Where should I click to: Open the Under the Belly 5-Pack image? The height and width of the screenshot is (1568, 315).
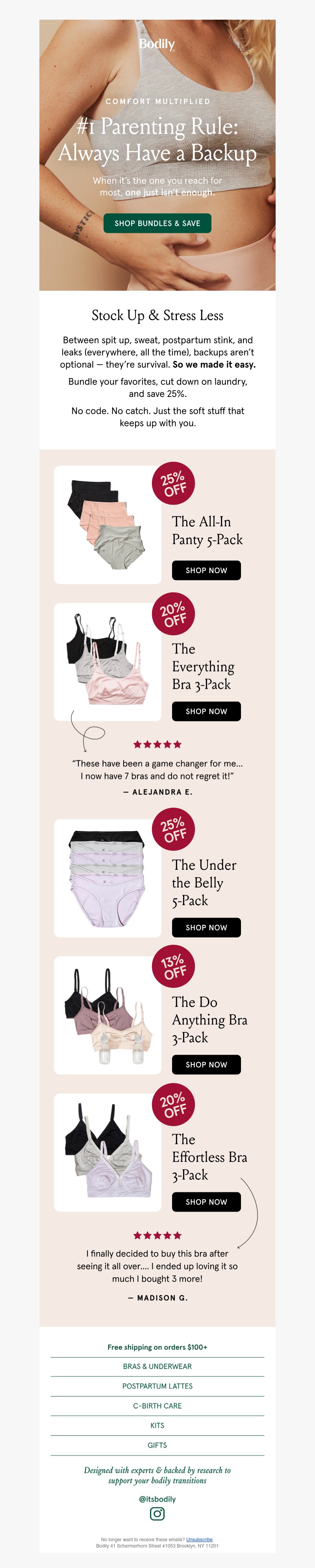coord(107,878)
